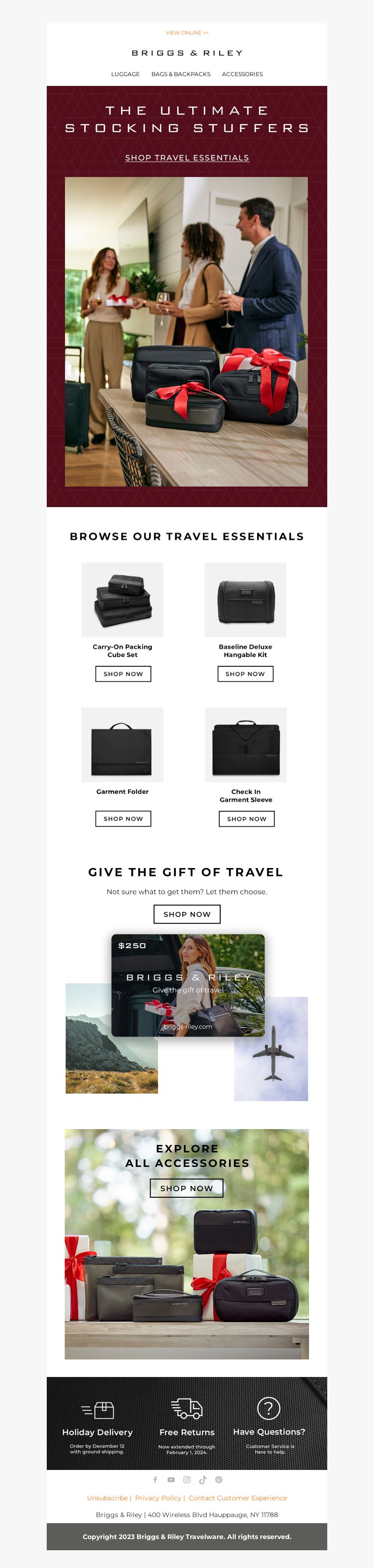The width and height of the screenshot is (374, 1568).
Task: Open Bags & Backpacks category
Action: 181,74
